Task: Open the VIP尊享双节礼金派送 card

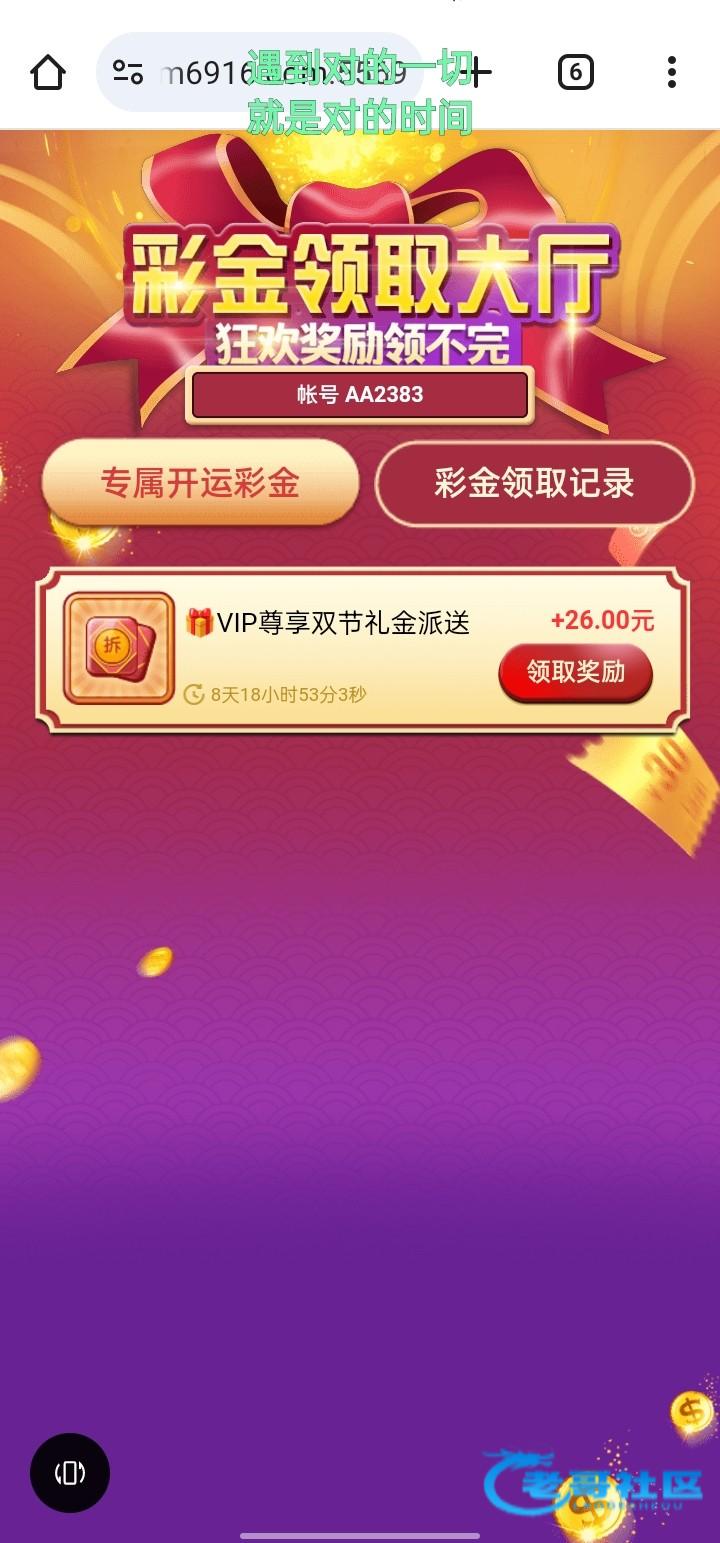Action: pos(328,624)
